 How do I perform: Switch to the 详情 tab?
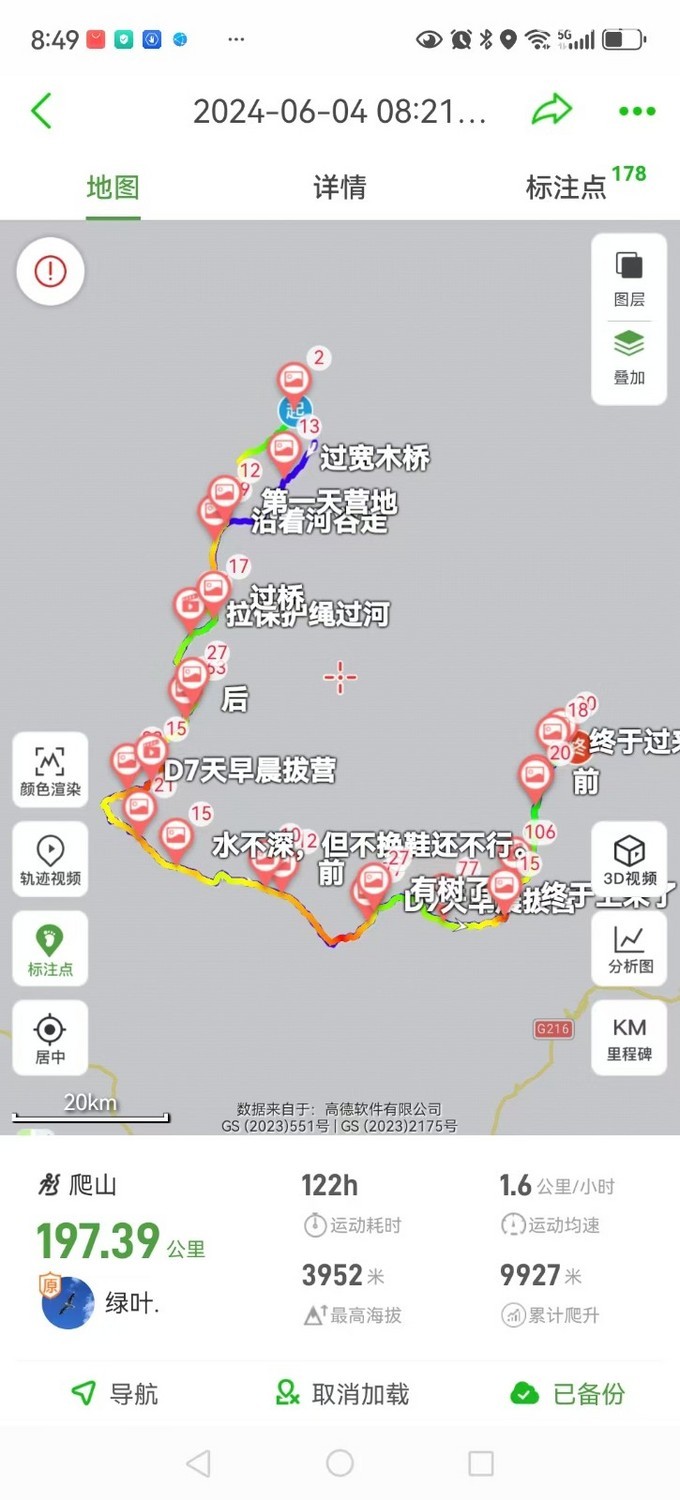click(340, 187)
